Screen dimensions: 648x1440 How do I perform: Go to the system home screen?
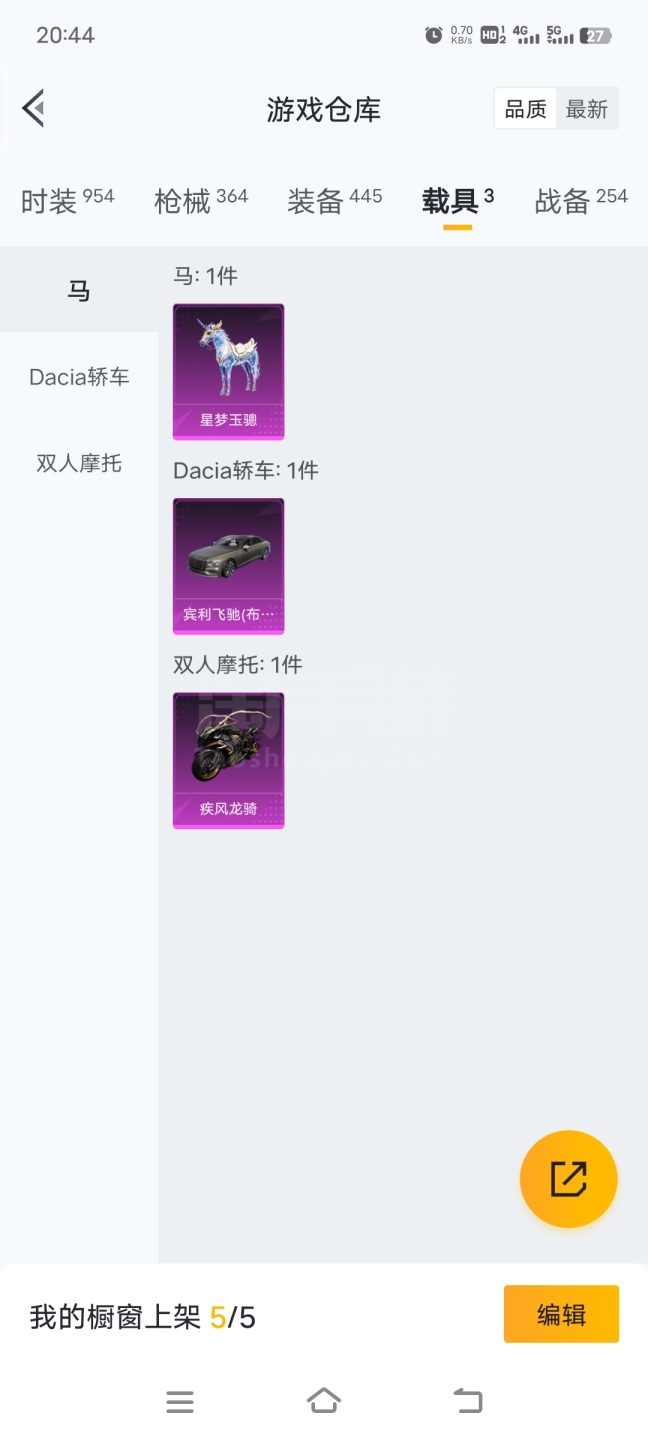coord(324,1401)
